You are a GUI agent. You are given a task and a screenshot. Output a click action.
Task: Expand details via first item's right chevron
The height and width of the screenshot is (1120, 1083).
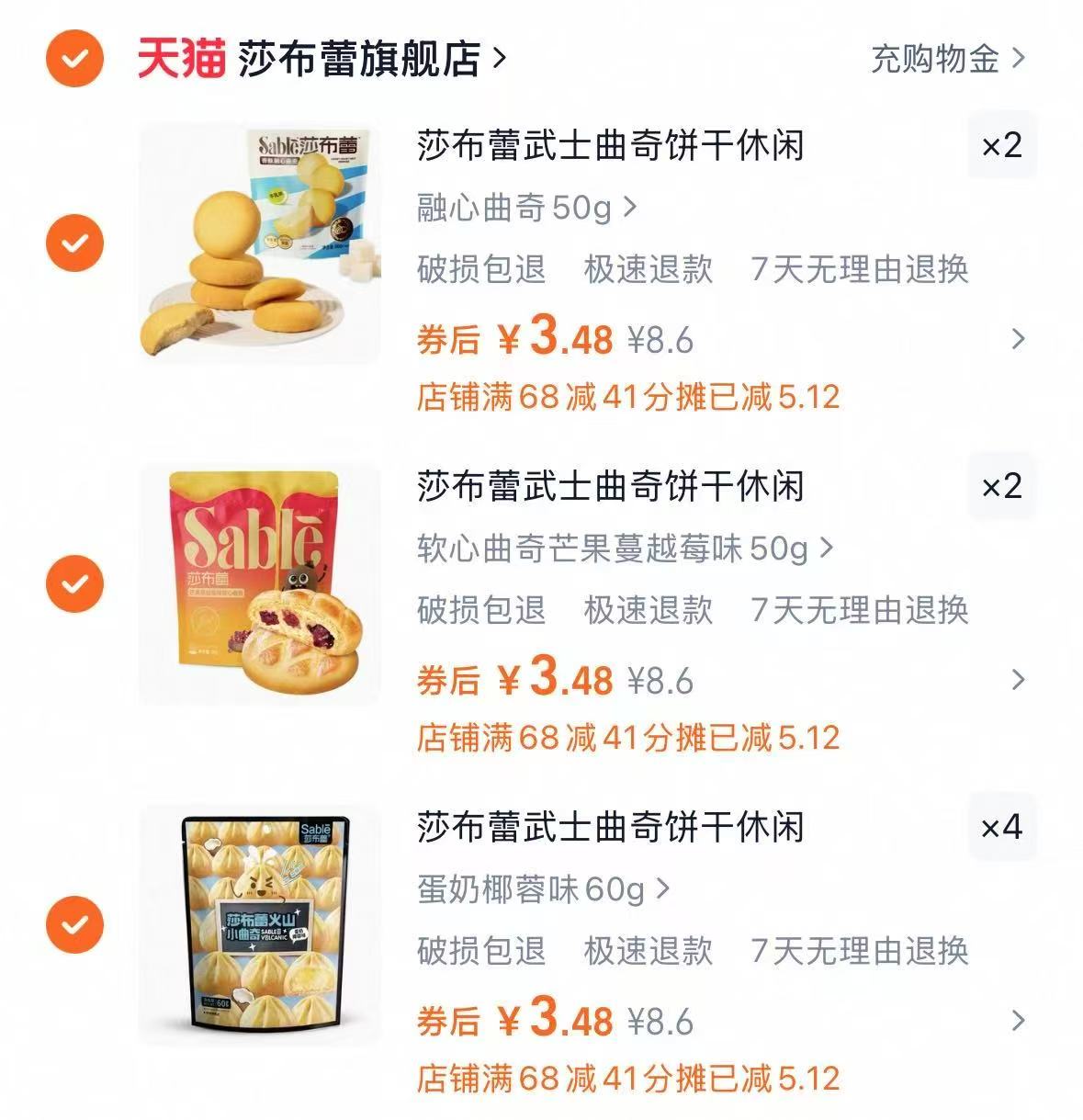(1015, 339)
